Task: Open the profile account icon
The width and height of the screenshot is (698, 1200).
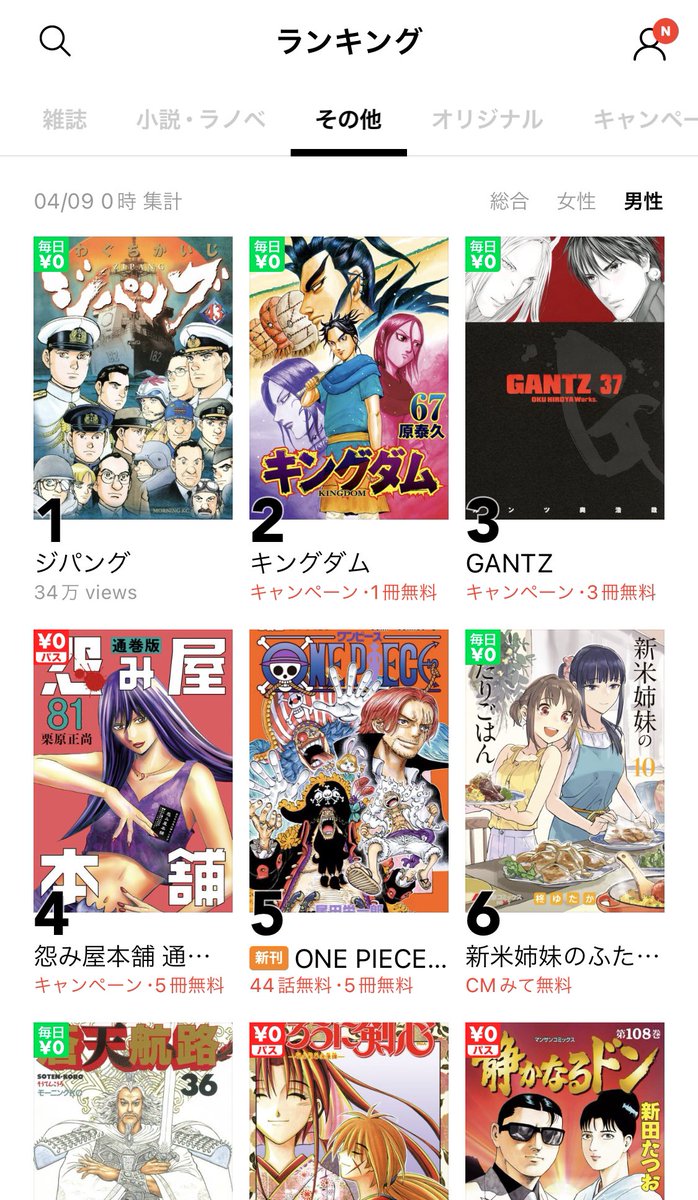Action: [651, 45]
